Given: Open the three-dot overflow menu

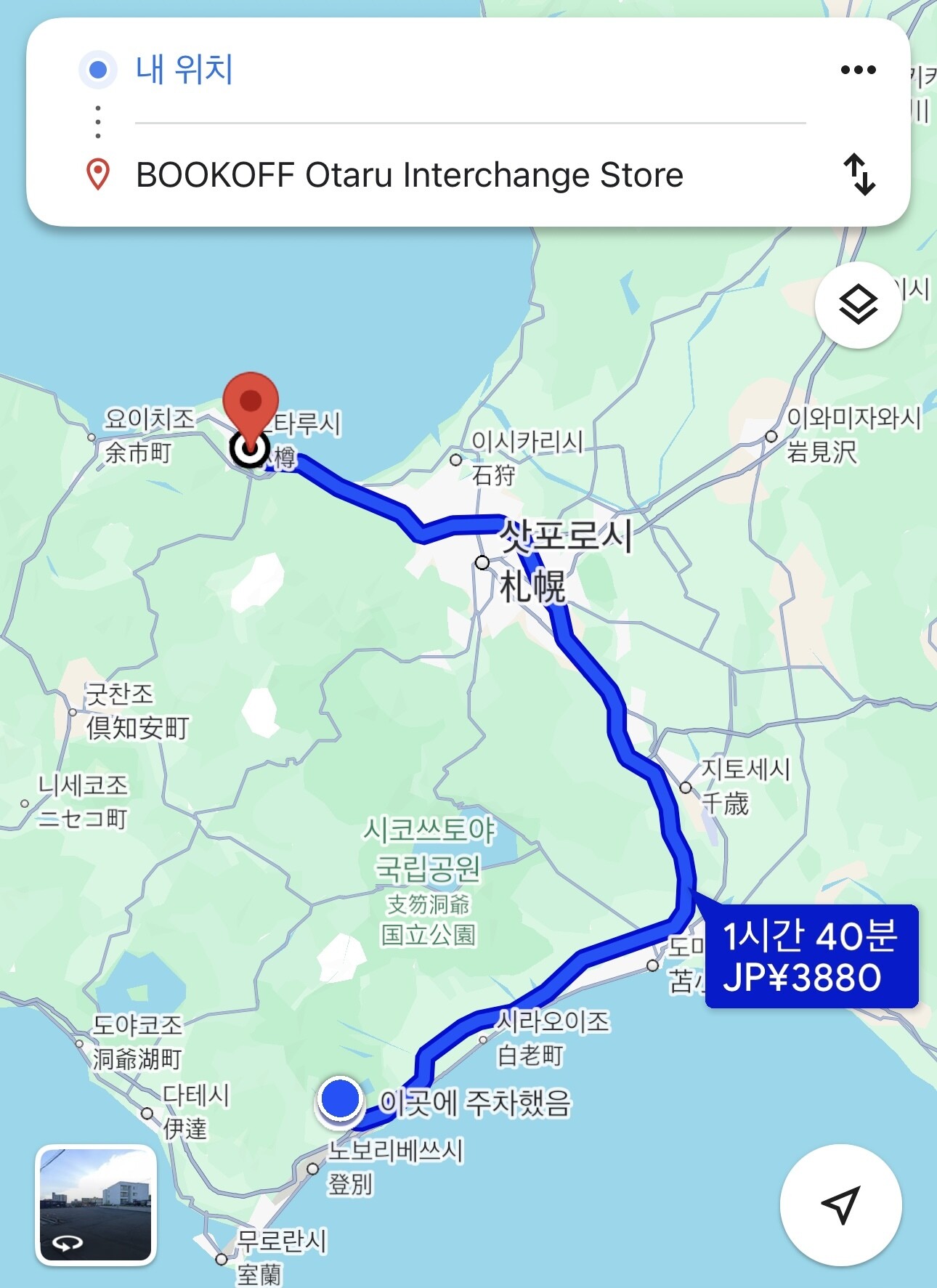Looking at the screenshot, I should pyautogui.click(x=858, y=70).
